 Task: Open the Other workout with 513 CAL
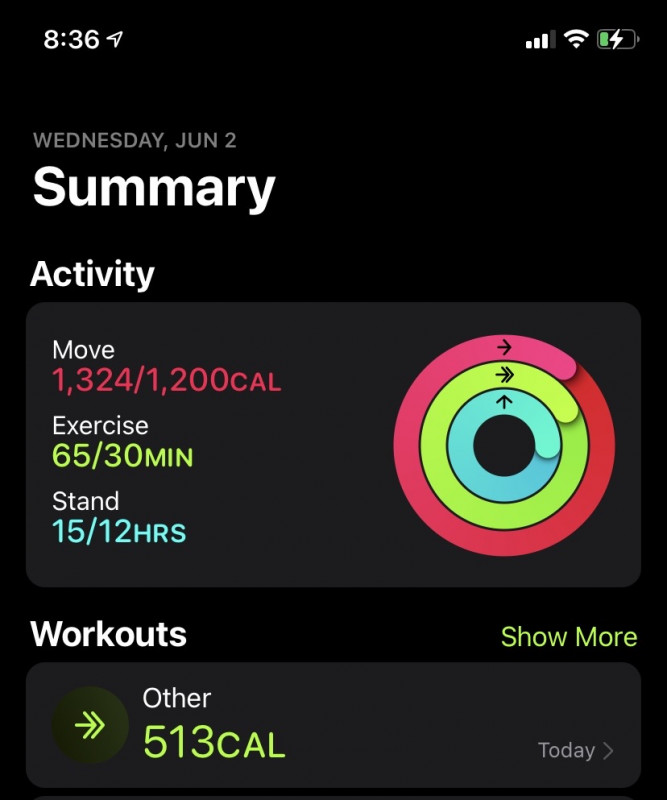(x=332, y=725)
